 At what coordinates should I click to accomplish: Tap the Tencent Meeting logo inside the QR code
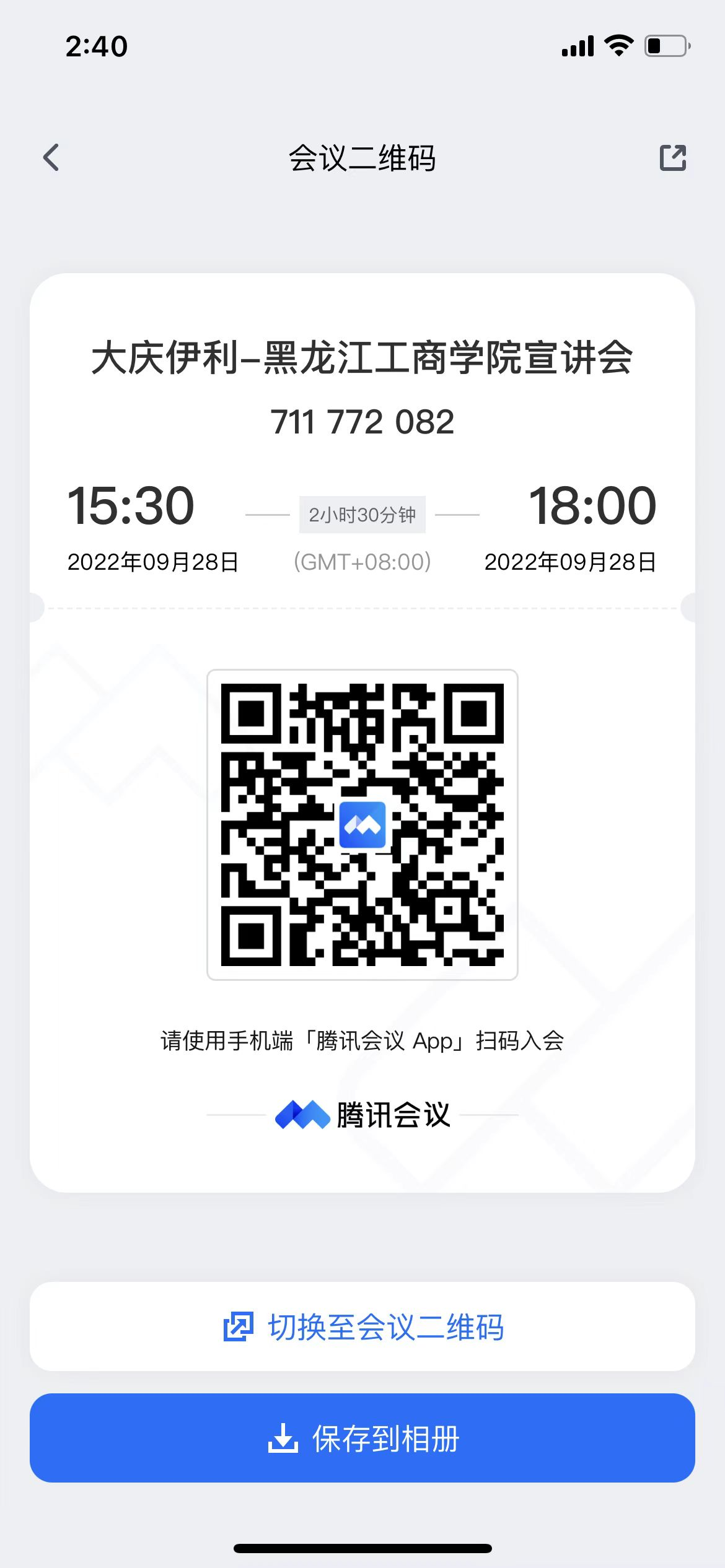click(362, 824)
